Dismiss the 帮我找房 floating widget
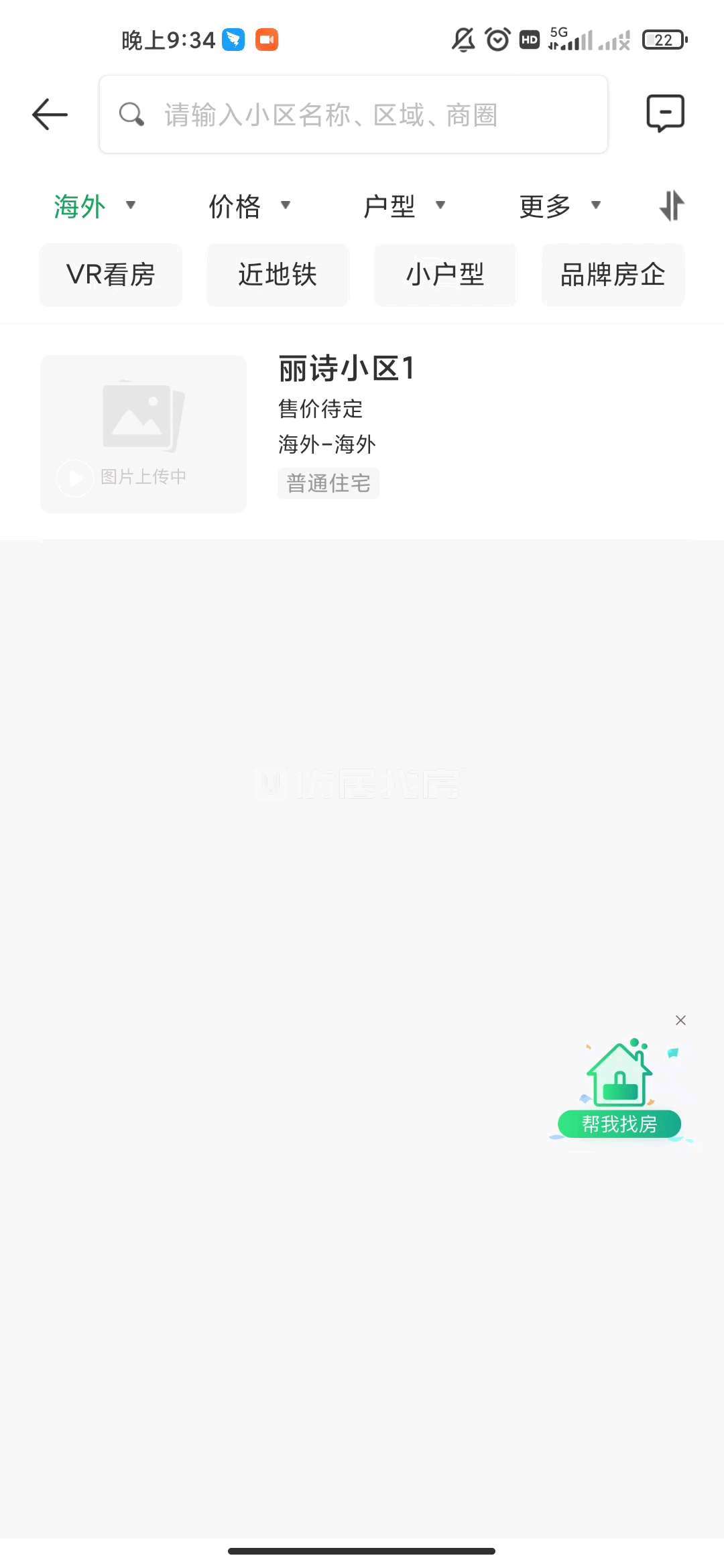Image resolution: width=724 pixels, height=1568 pixels. (x=680, y=1020)
